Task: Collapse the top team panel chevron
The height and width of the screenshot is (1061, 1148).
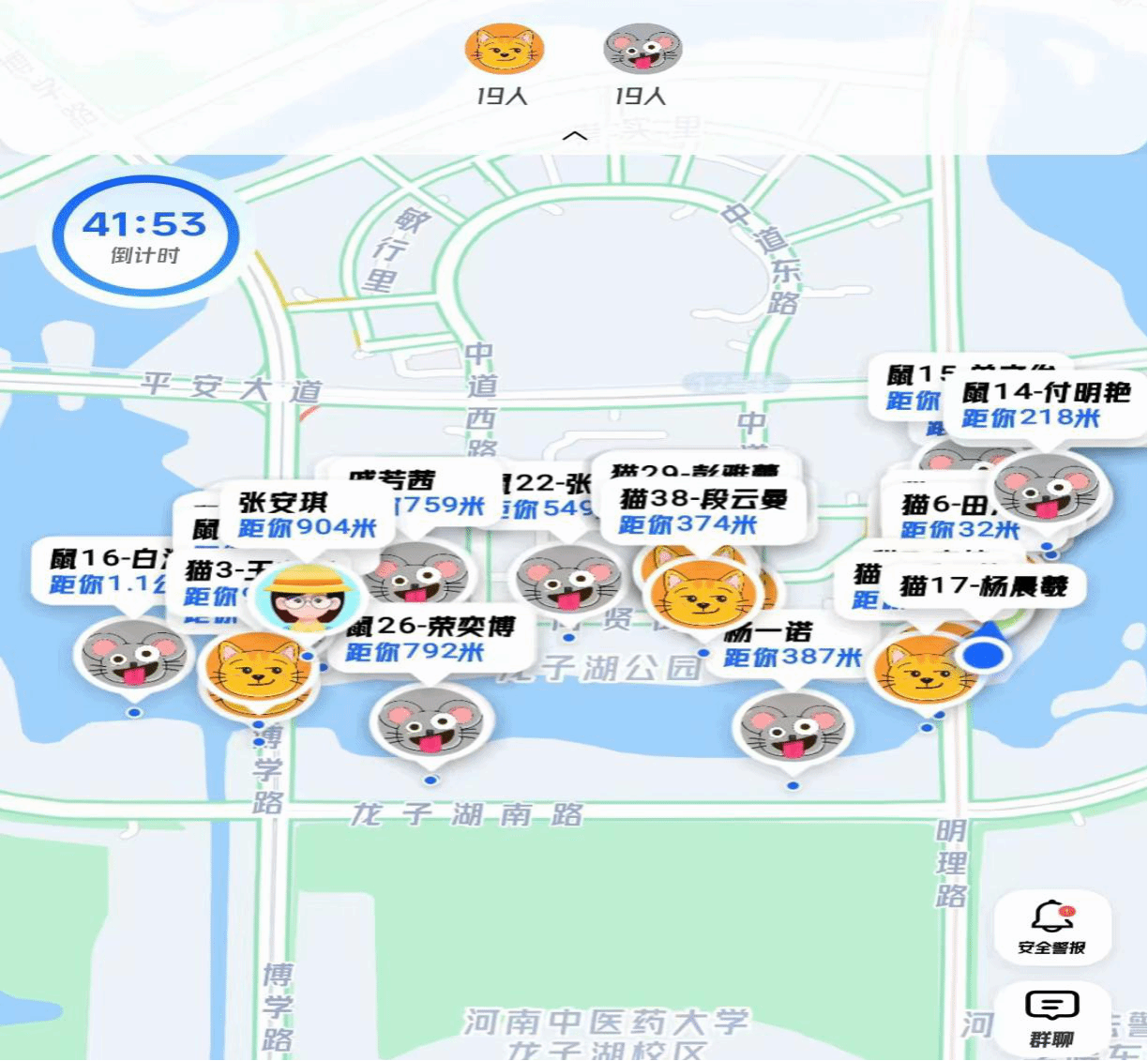Action: coord(574,137)
